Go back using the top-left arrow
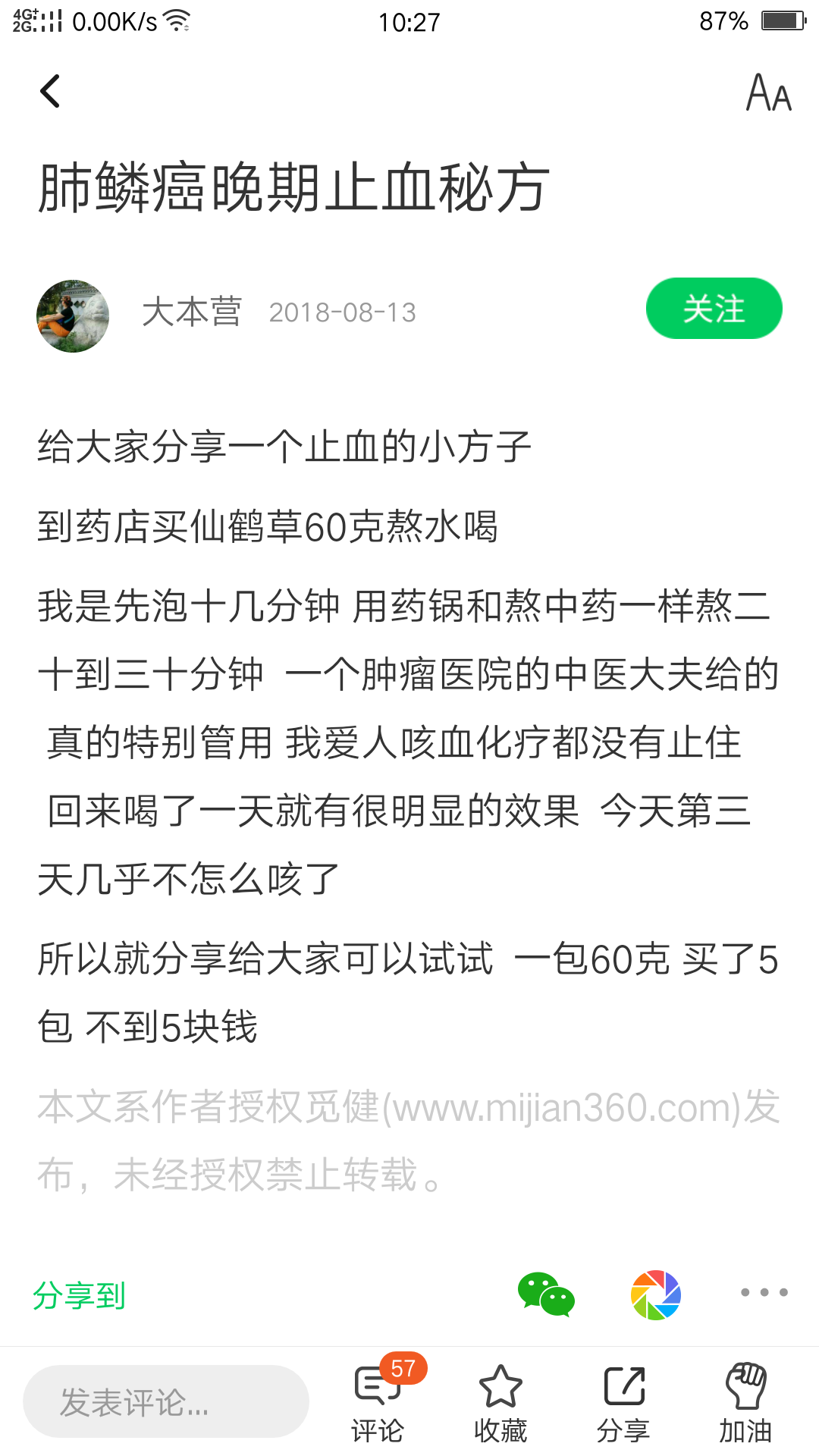This screenshot has width=819, height=1456. click(x=50, y=92)
